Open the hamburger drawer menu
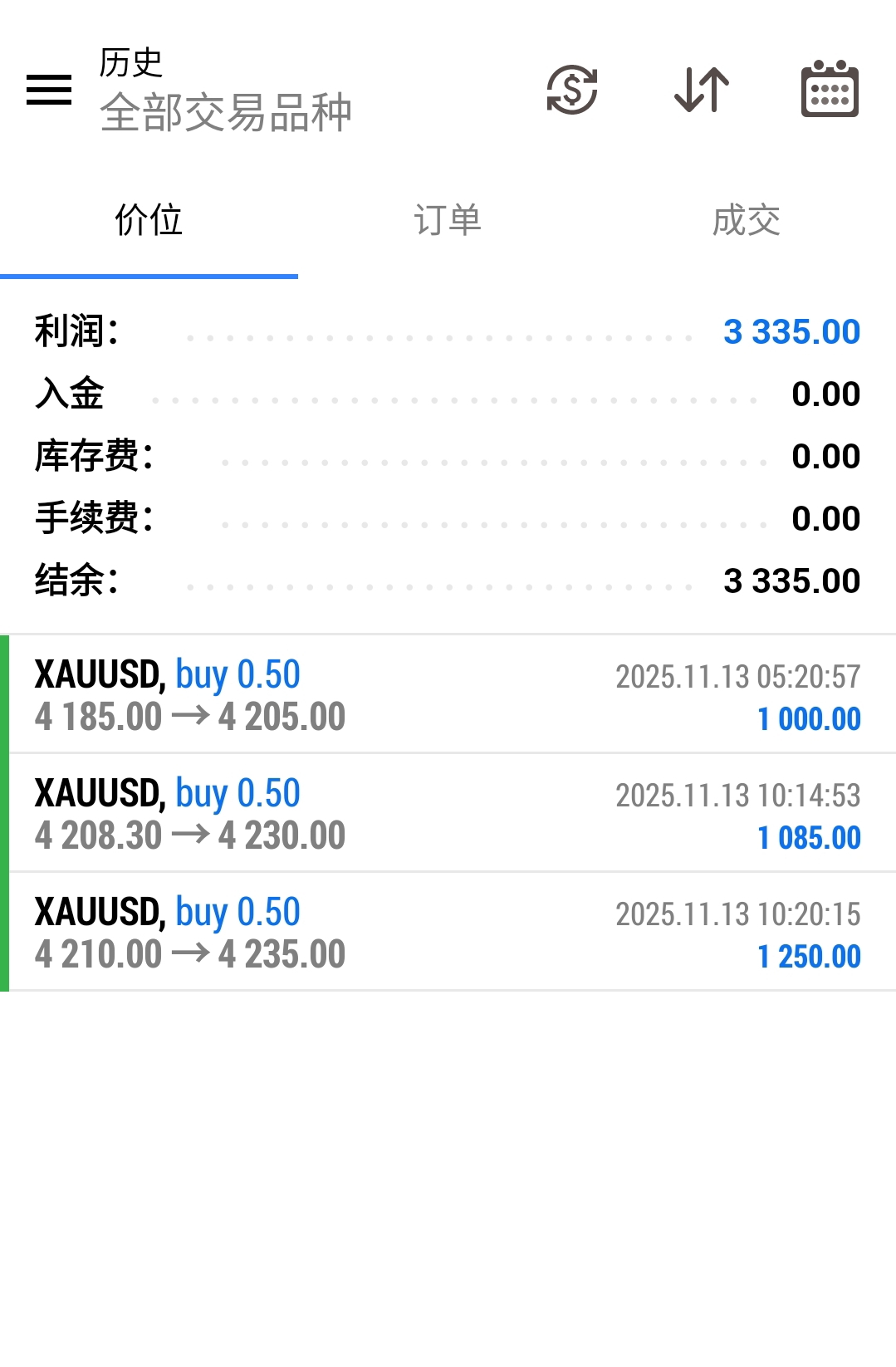The height and width of the screenshot is (1367, 896). (49, 90)
